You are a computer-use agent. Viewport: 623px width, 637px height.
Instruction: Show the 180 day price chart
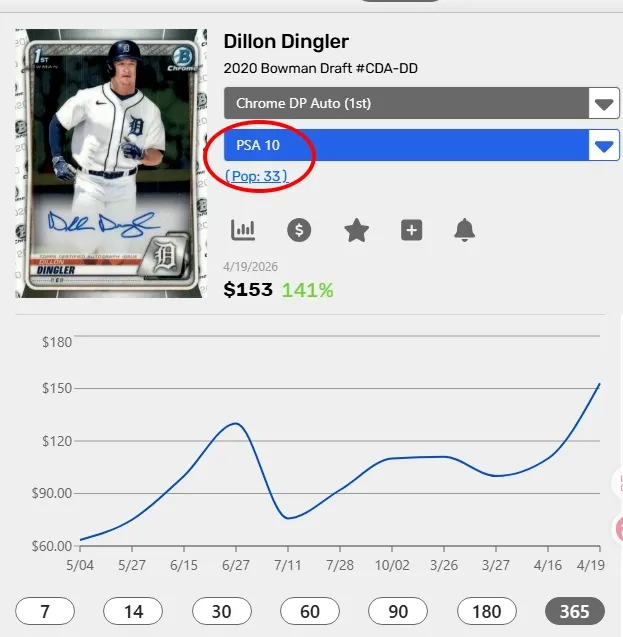487,611
